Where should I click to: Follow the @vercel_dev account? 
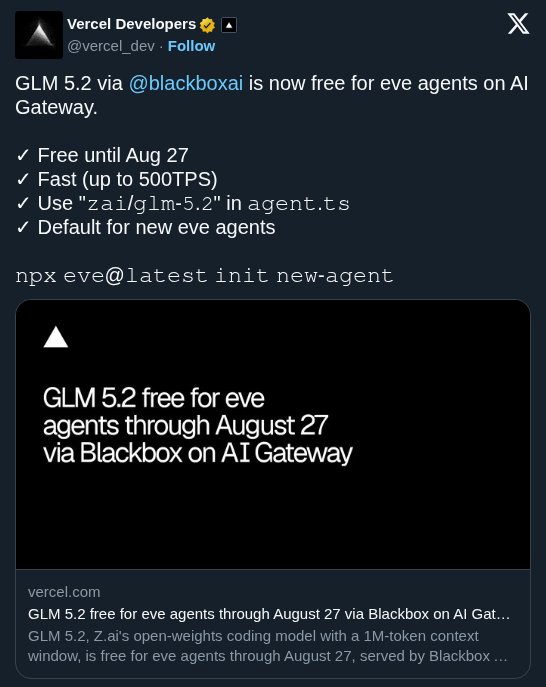tap(191, 46)
